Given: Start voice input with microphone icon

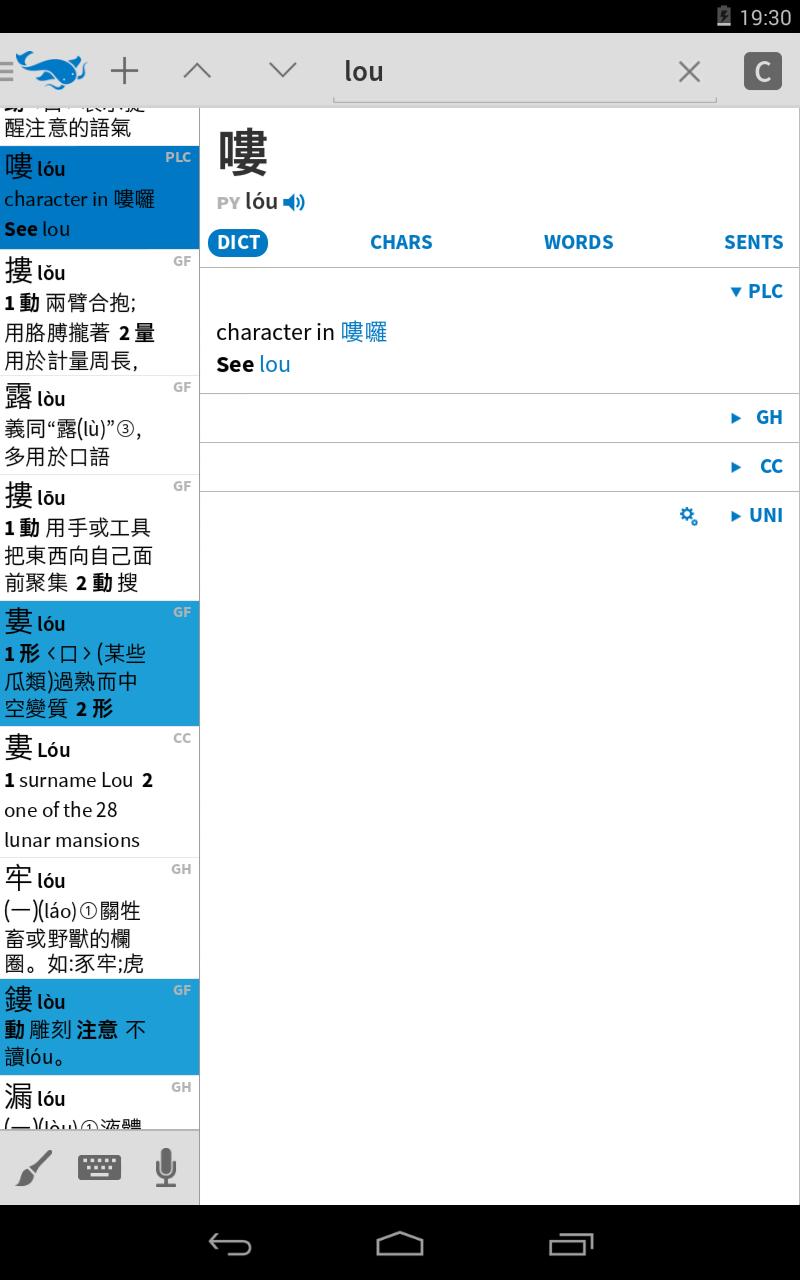Looking at the screenshot, I should click(166, 1167).
